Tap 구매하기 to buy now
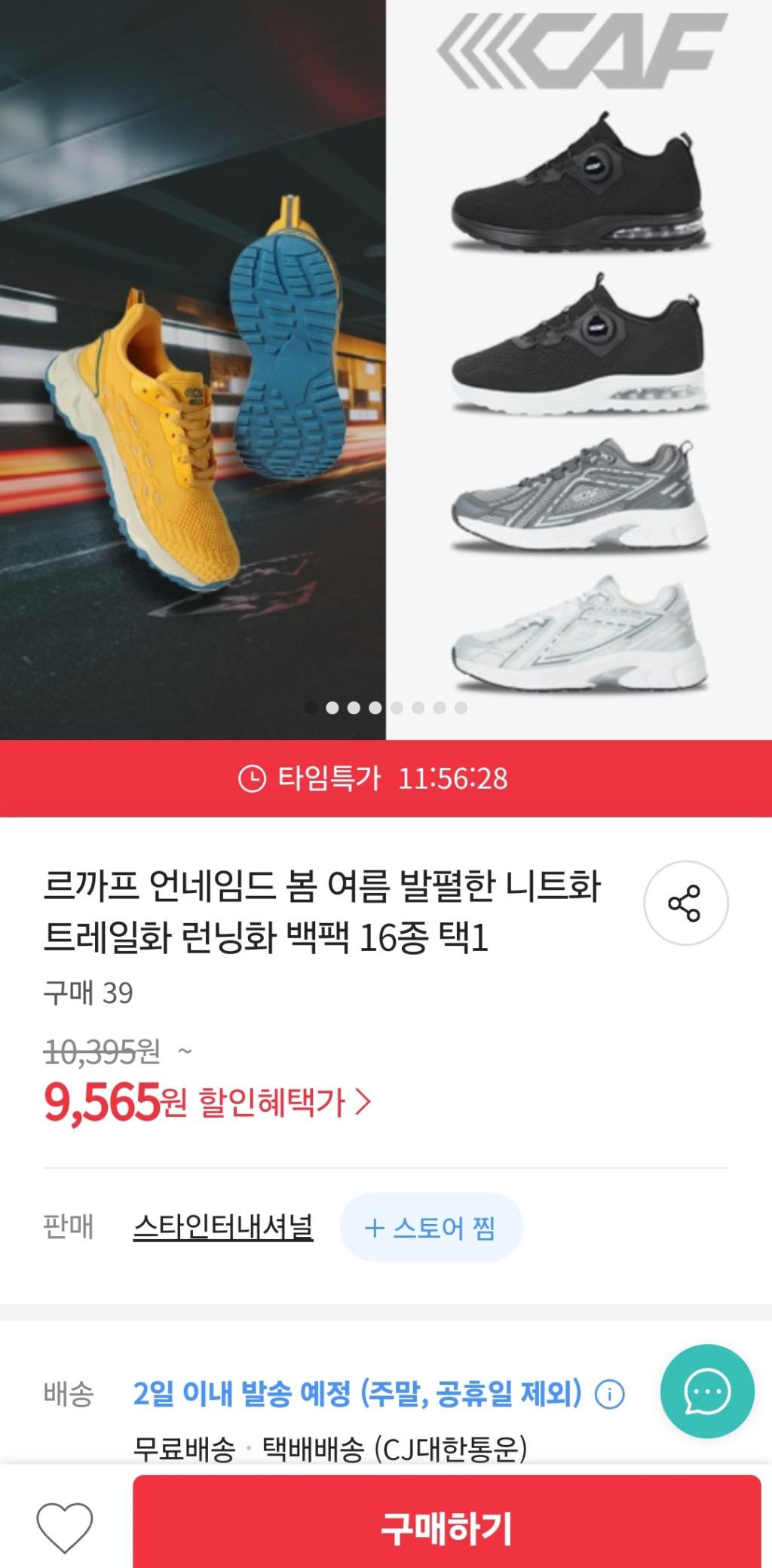This screenshot has height=1568, width=772. pos(446,1527)
